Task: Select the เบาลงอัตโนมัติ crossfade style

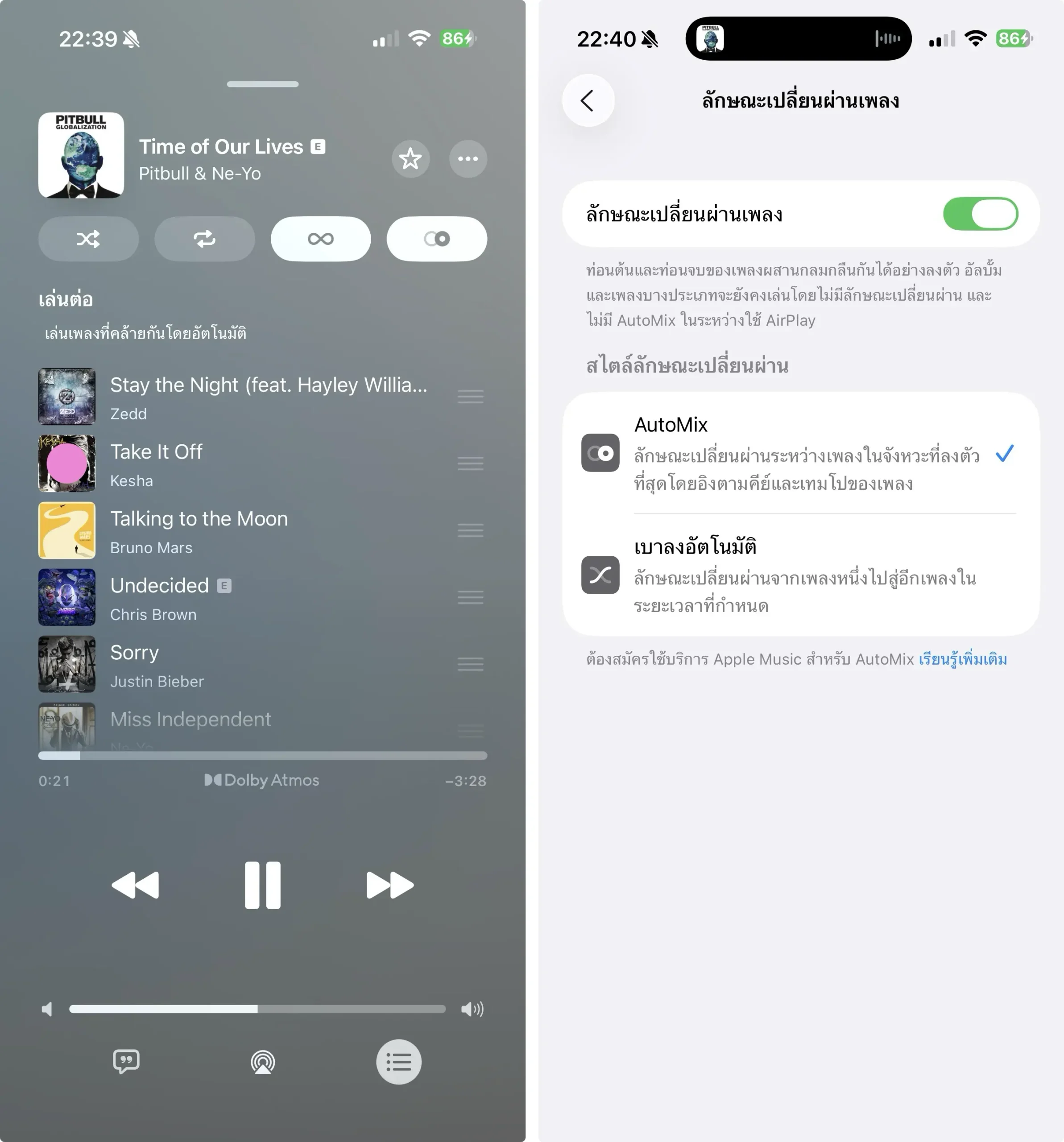Action: pyautogui.click(x=804, y=575)
